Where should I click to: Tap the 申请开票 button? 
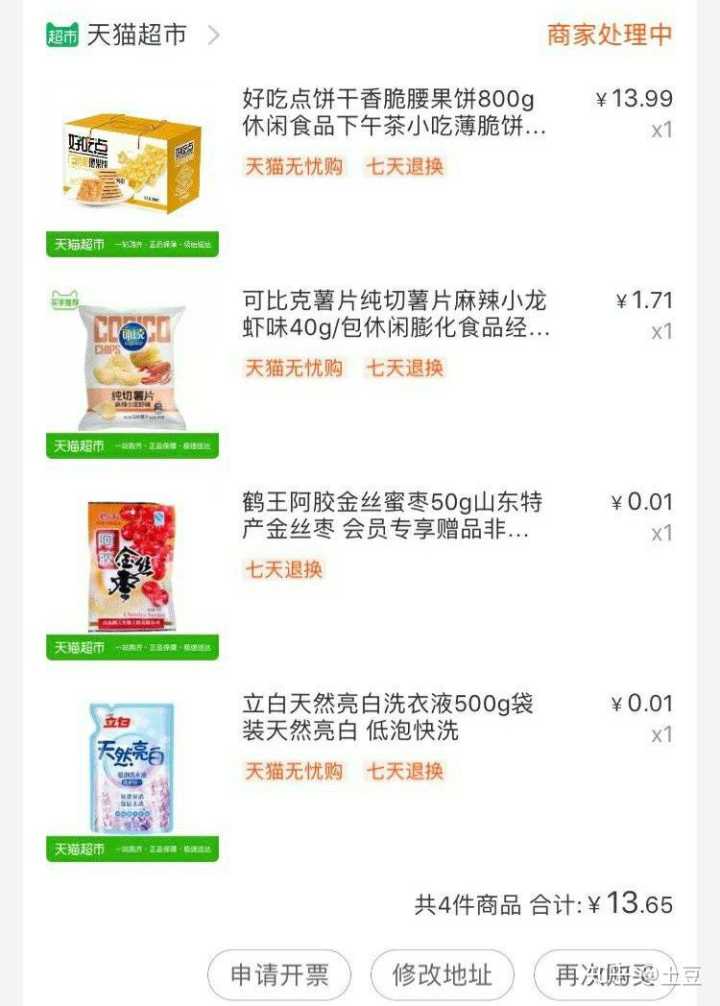tap(280, 974)
